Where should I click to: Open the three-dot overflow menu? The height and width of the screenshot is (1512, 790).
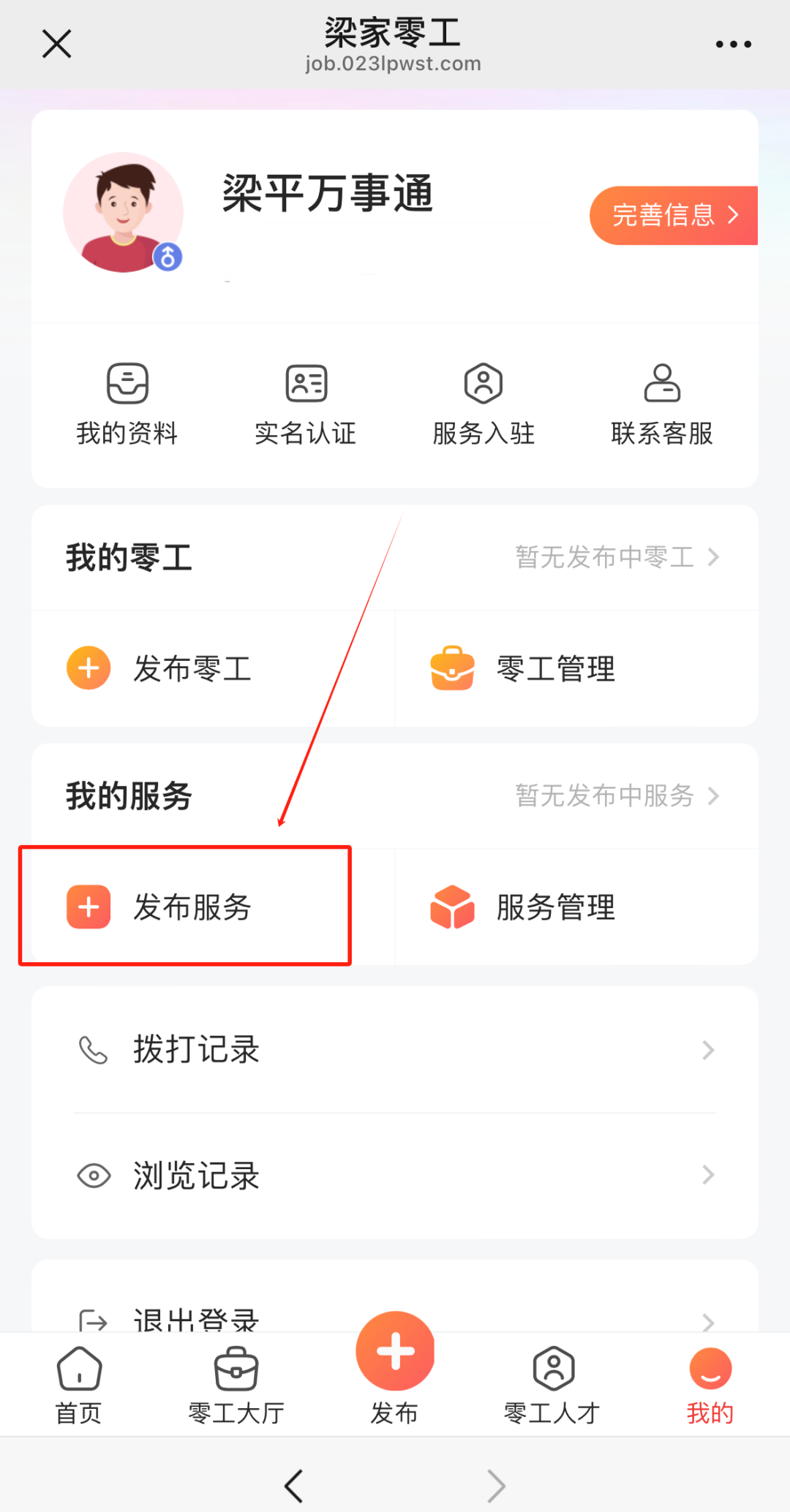[x=733, y=45]
